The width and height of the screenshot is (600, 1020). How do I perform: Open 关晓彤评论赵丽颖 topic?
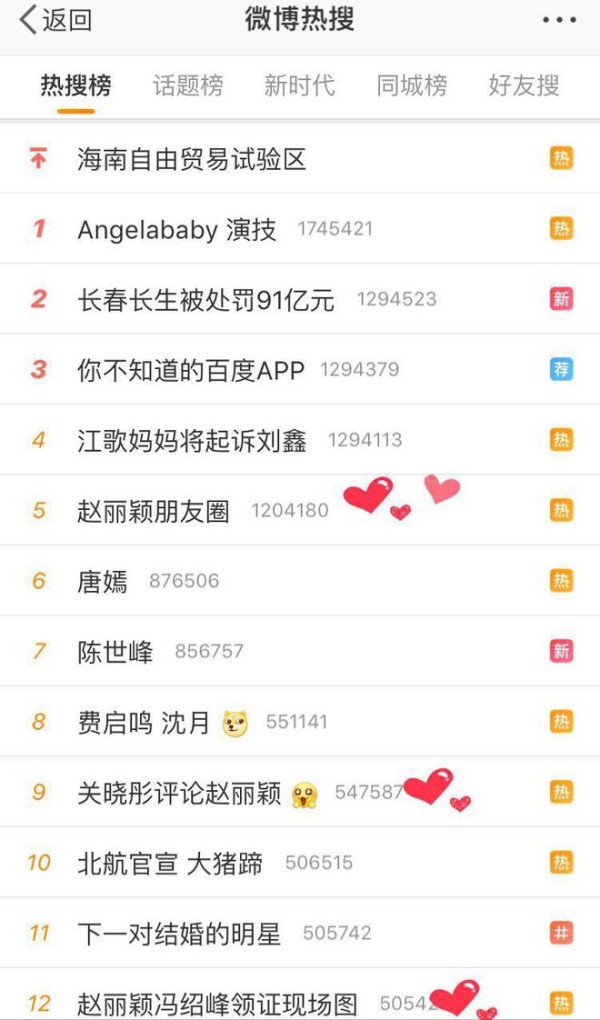pyautogui.click(x=180, y=793)
